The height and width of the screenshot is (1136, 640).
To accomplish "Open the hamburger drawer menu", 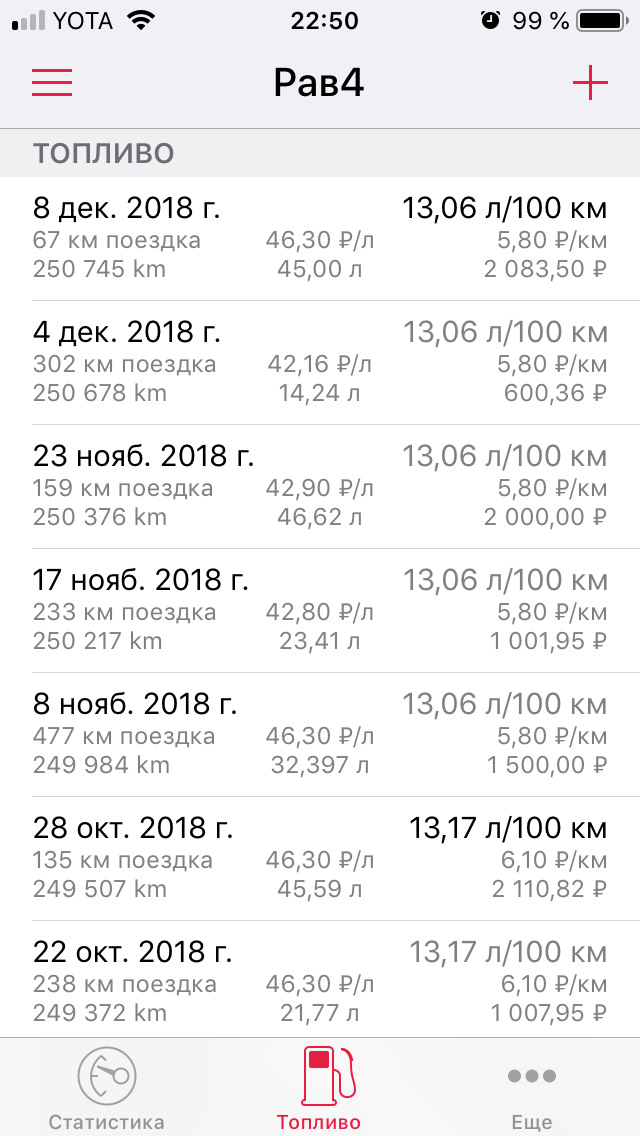I will (52, 83).
